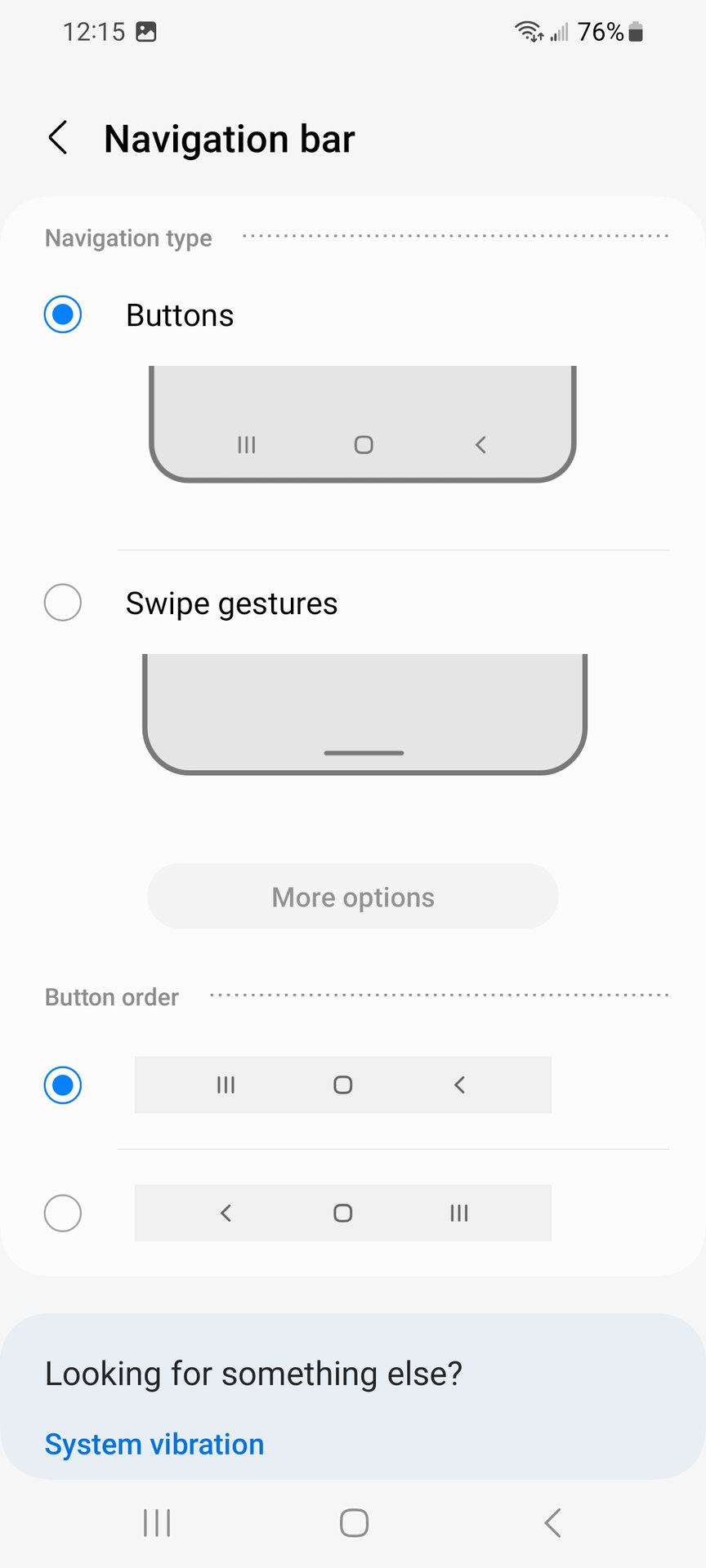
Task: Select back-home-recents button order
Action: coord(63,1213)
